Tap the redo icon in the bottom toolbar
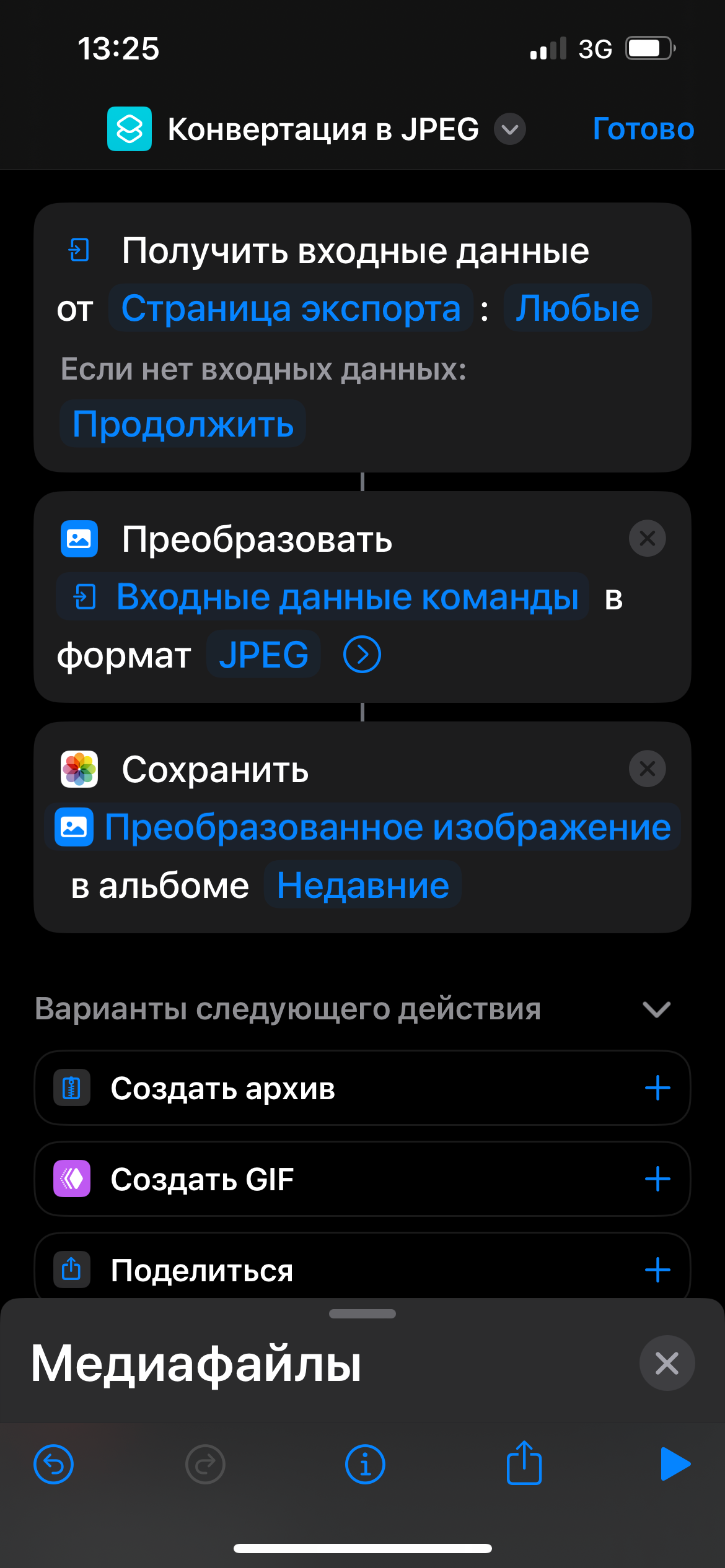 (x=203, y=1464)
